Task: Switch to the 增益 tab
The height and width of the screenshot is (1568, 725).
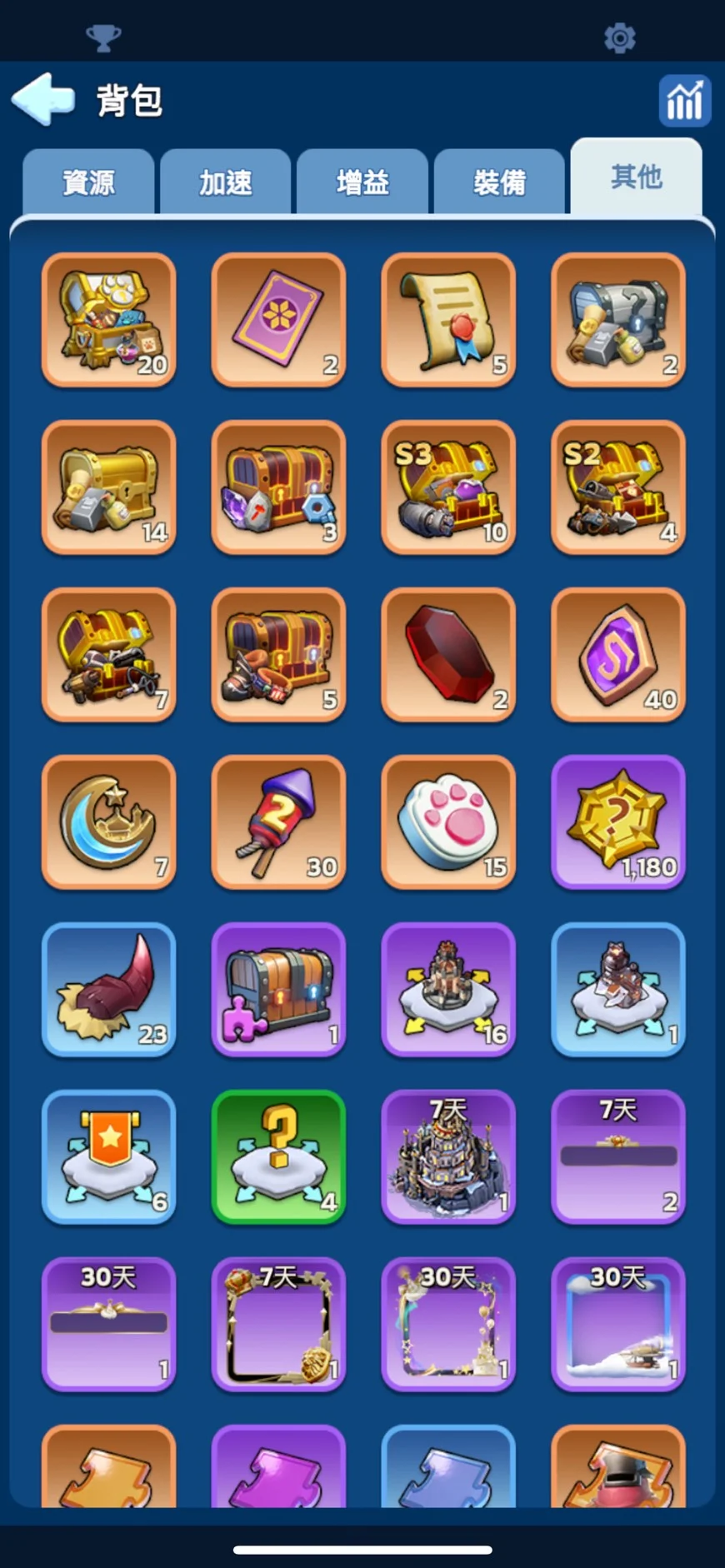Action: coord(362,182)
